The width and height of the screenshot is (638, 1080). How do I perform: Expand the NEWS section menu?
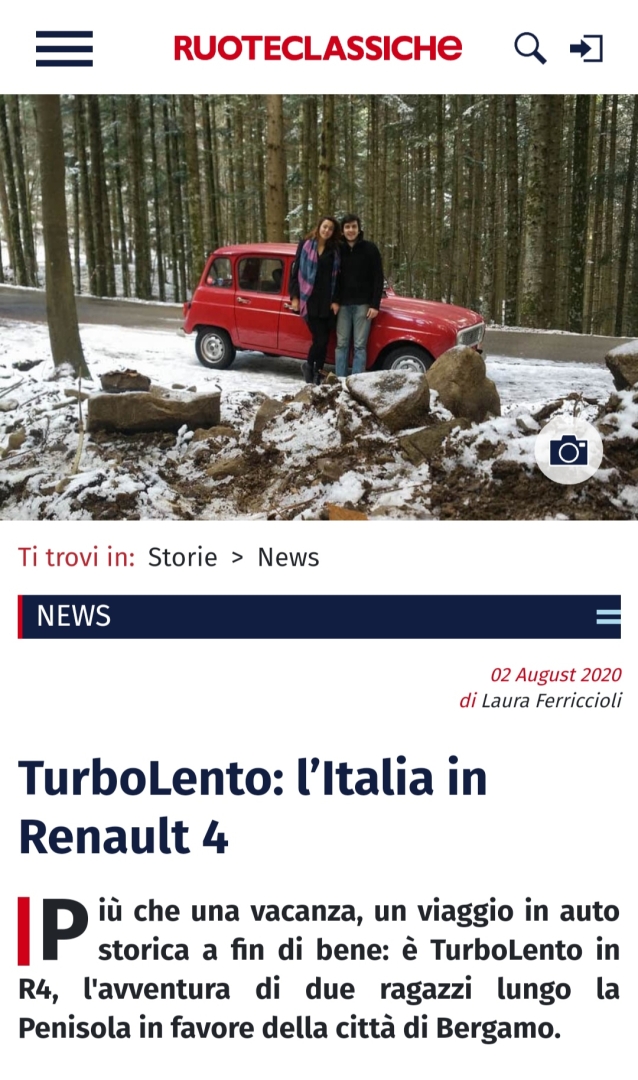(x=608, y=617)
